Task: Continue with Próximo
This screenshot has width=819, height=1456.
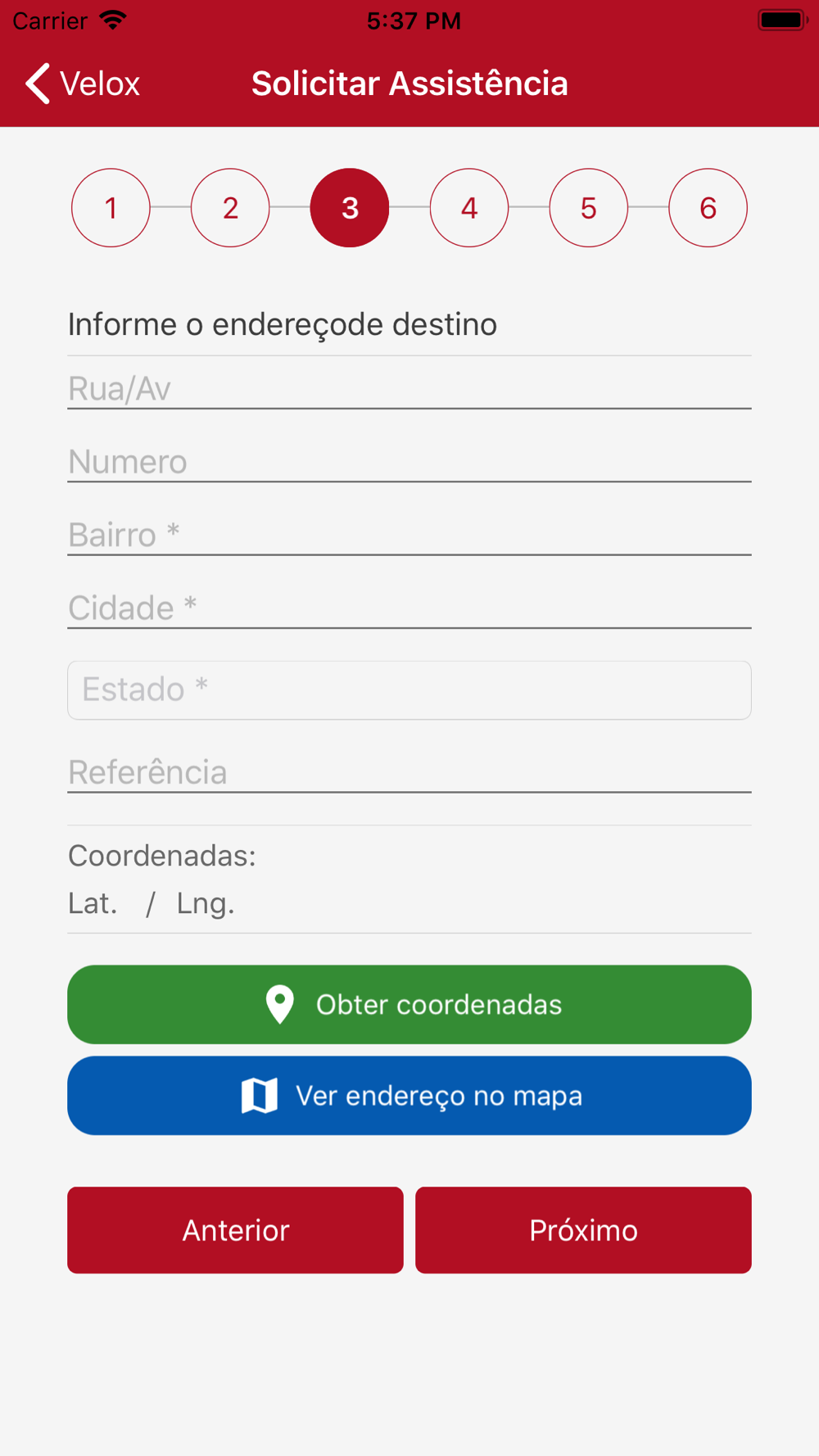Action: 584,1230
